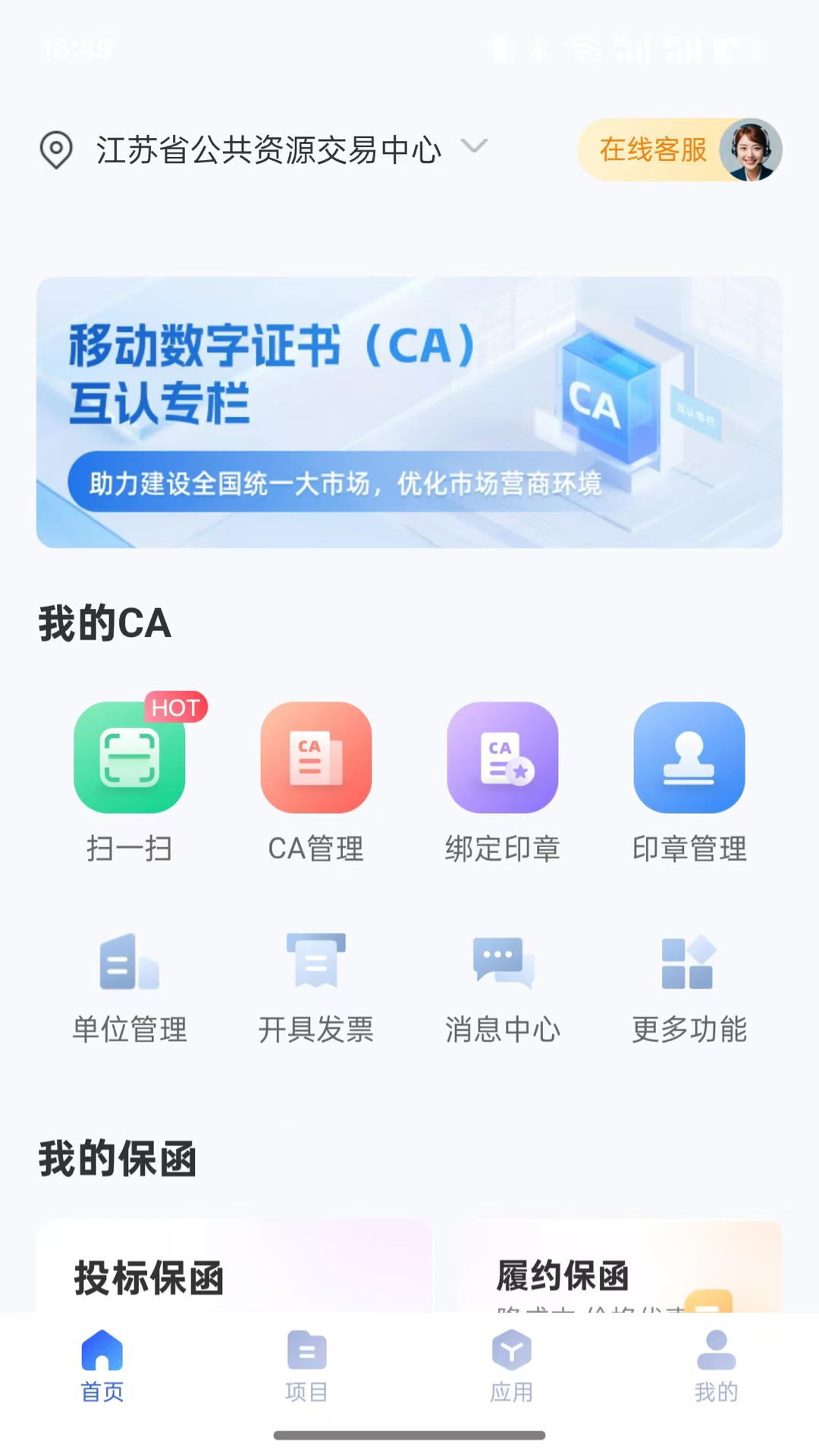Screen dimensions: 819x1456
Task: Tap the customer service avatar image
Action: [x=749, y=150]
